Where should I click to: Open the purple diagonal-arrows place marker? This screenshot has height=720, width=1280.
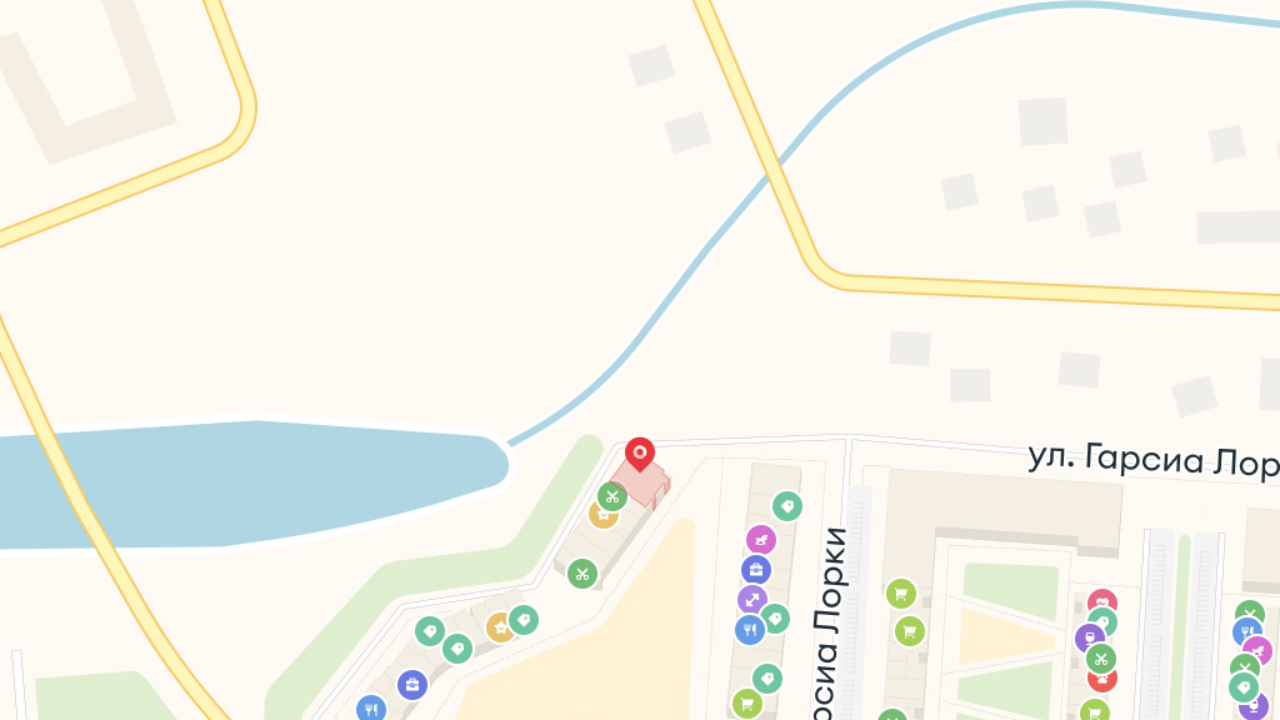[x=752, y=600]
